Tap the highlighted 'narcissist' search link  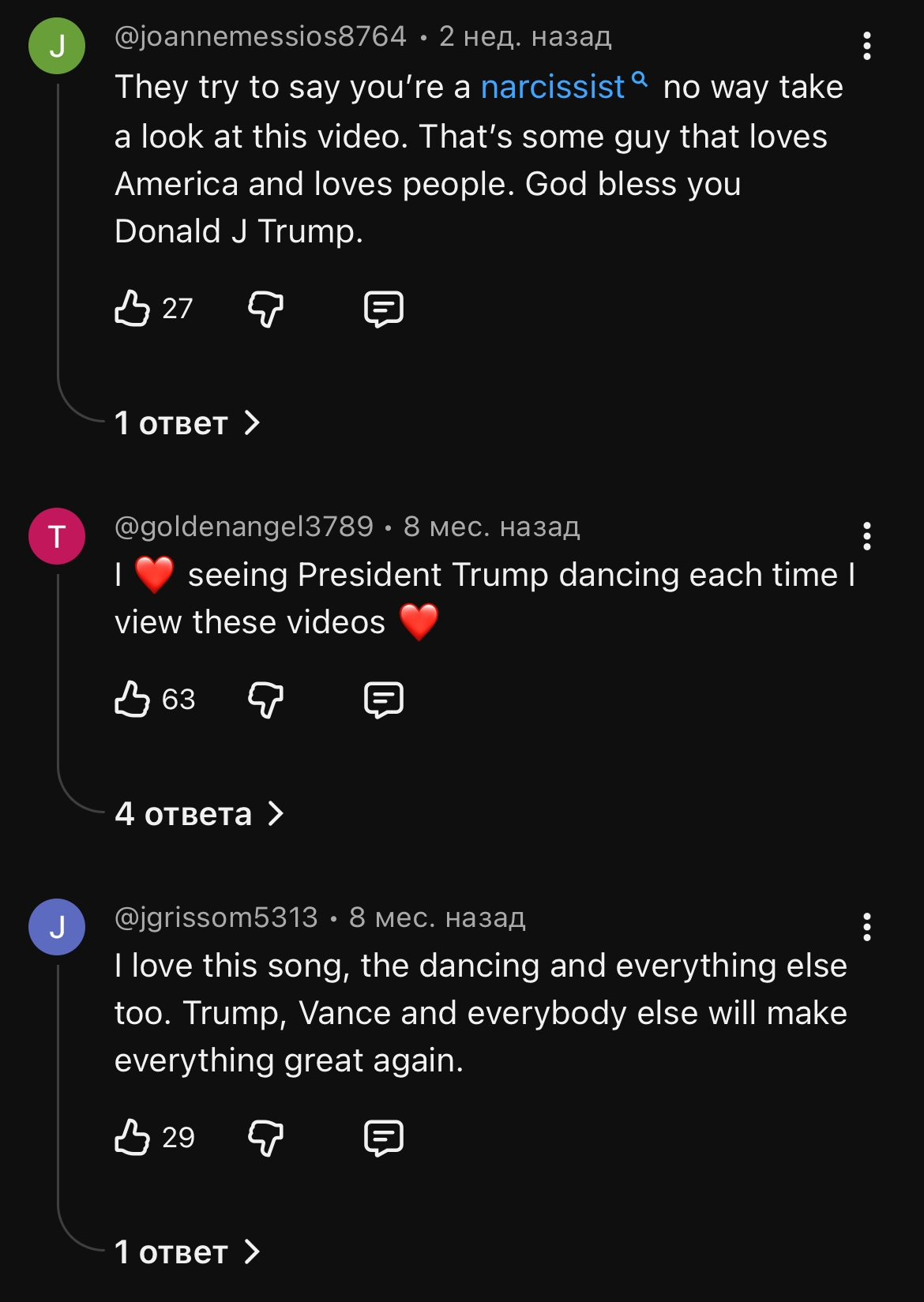coord(553,87)
